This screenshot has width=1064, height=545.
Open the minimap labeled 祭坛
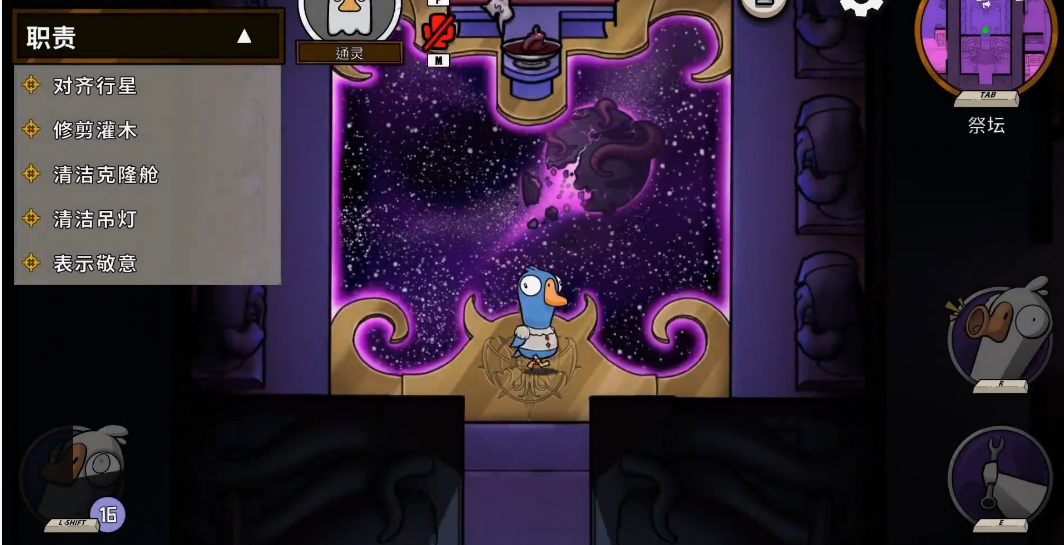coord(984,45)
